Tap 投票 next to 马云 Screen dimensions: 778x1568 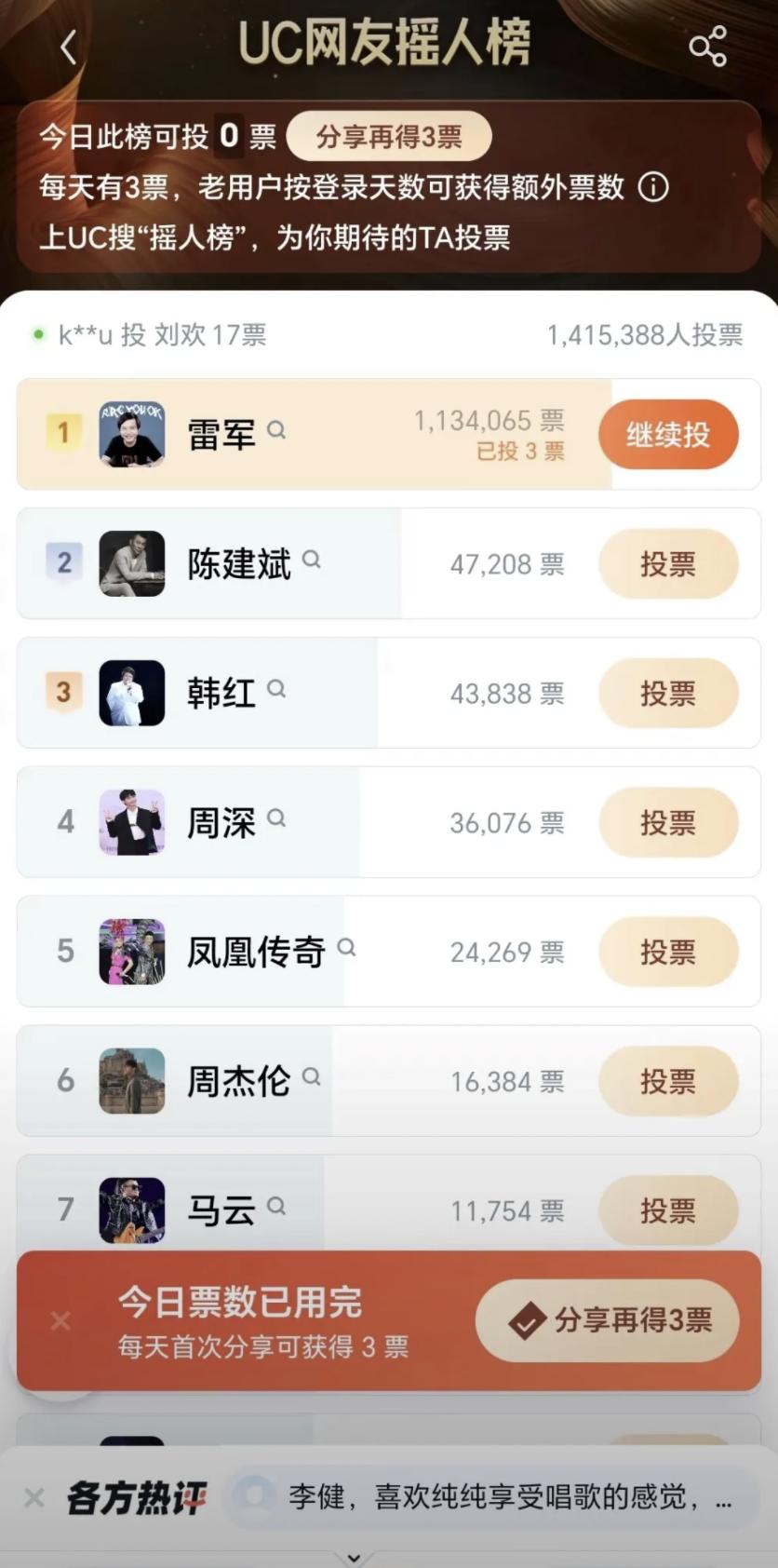pos(668,1210)
